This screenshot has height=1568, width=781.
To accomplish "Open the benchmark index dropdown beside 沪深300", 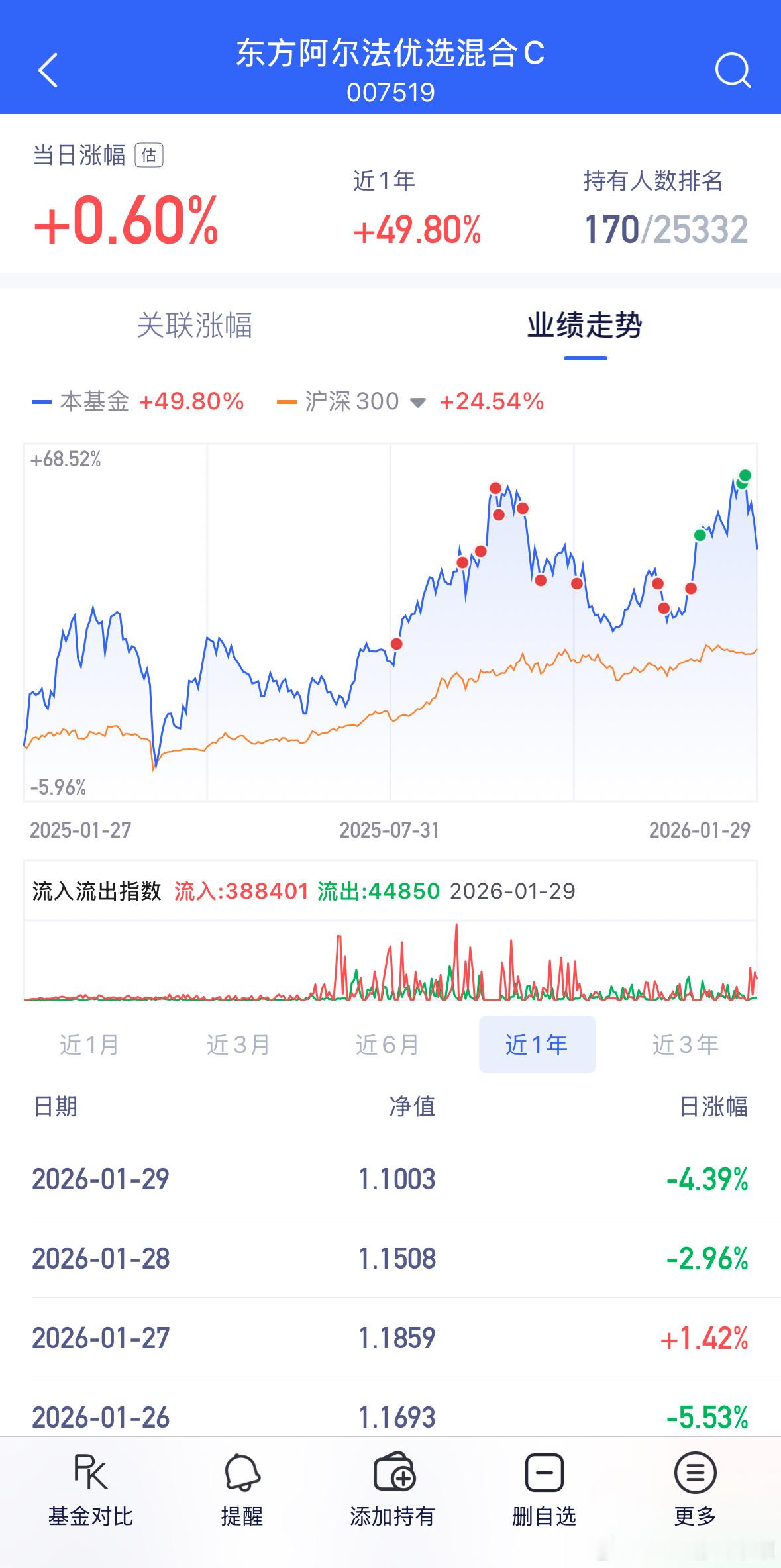I will [417, 401].
